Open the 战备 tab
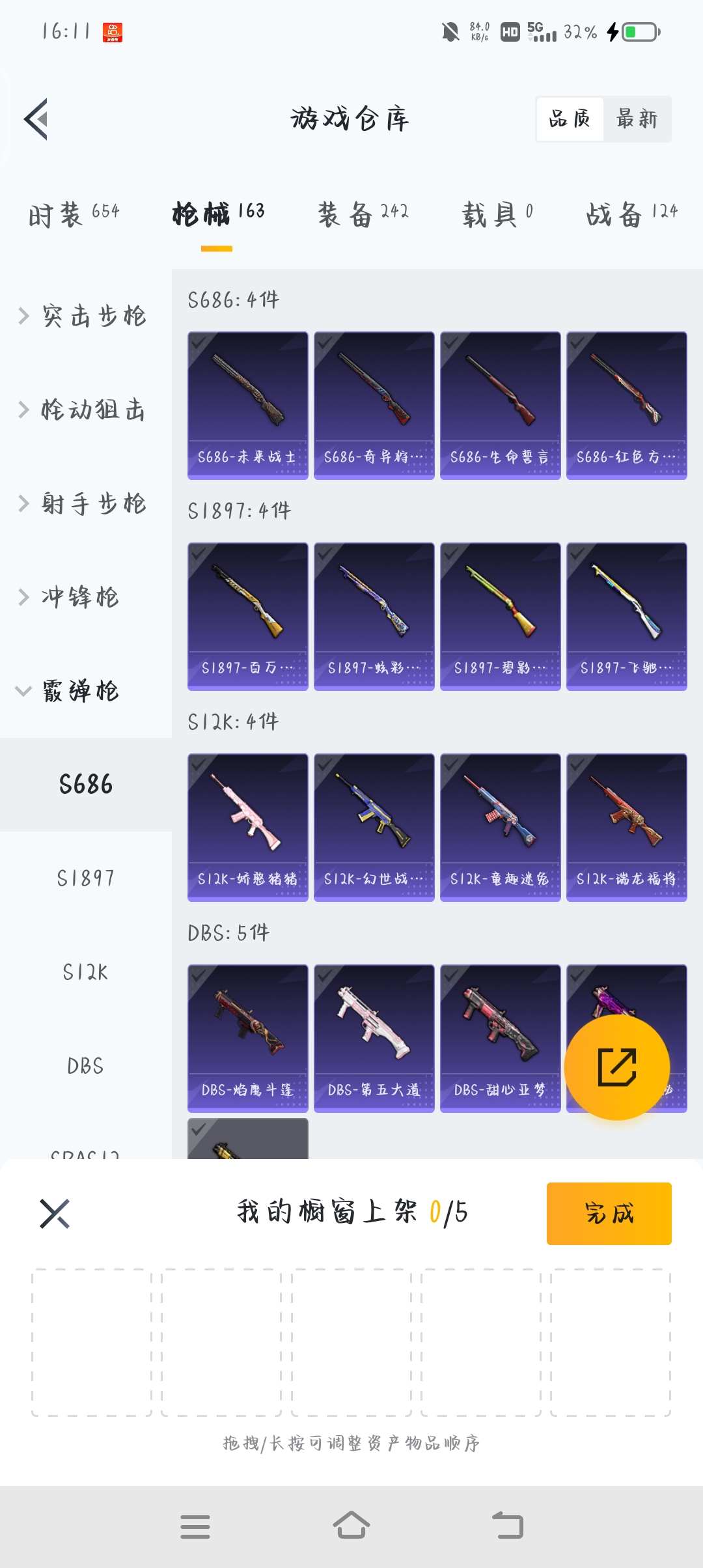This screenshot has height=1568, width=703. tap(631, 213)
